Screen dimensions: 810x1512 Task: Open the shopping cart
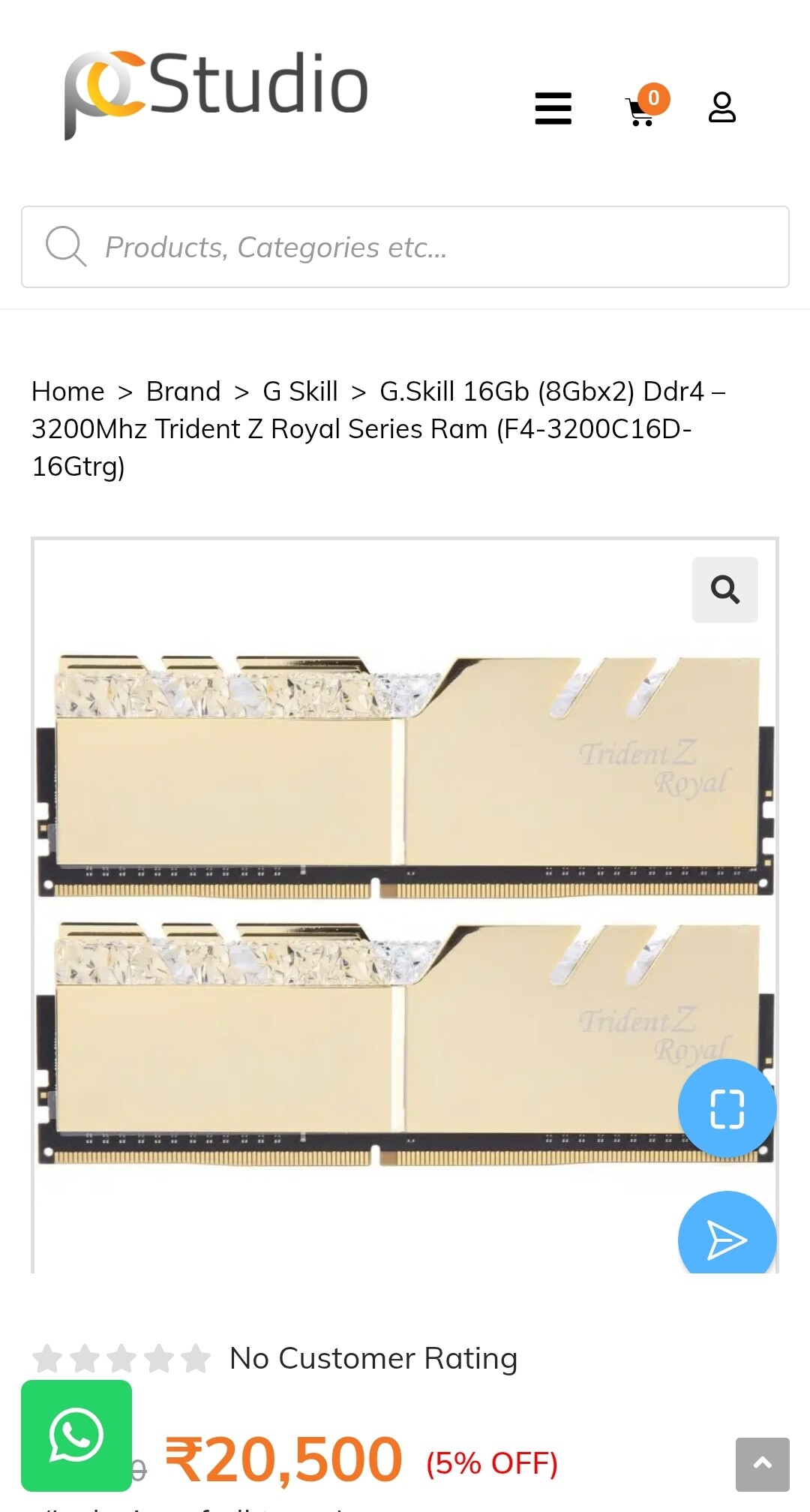(642, 110)
